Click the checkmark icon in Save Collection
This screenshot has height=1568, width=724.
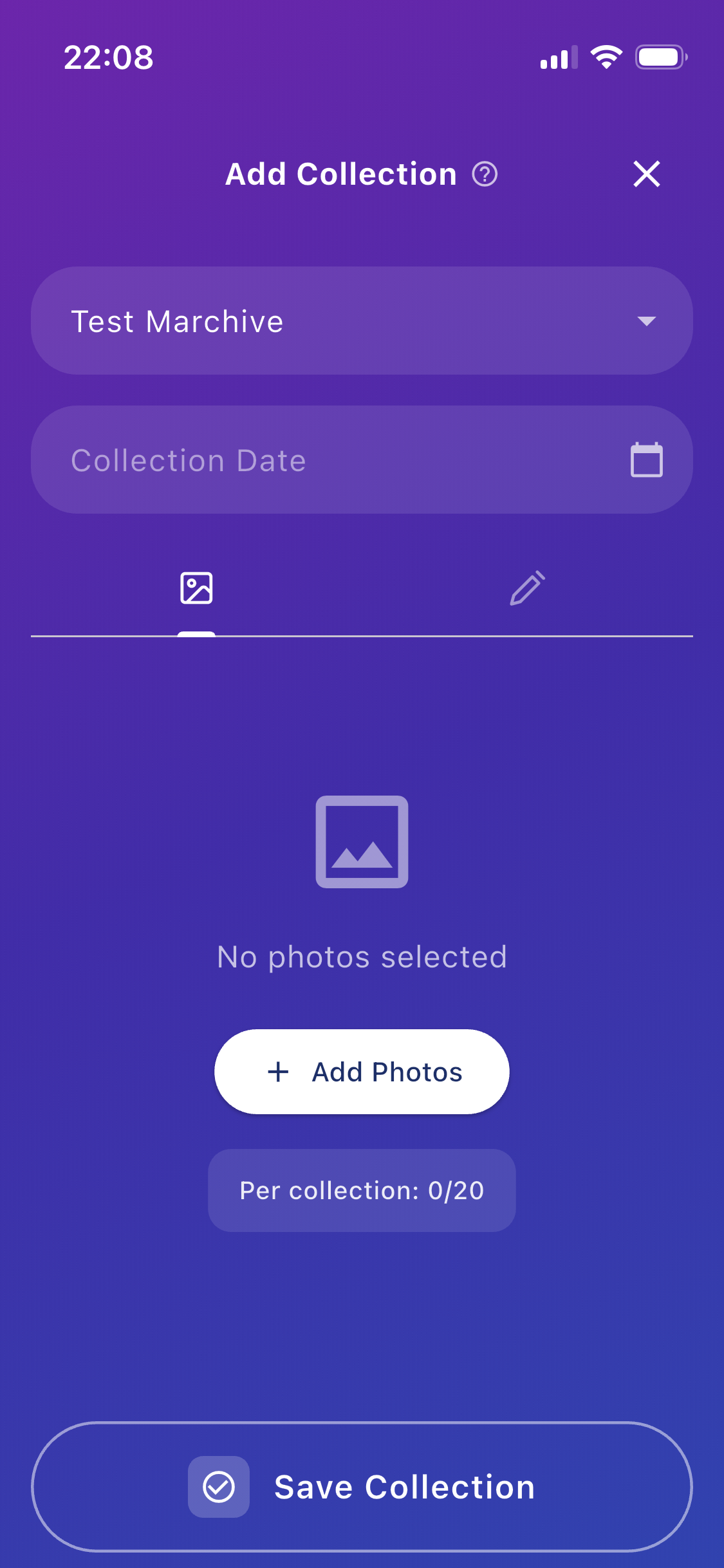[x=218, y=1486]
